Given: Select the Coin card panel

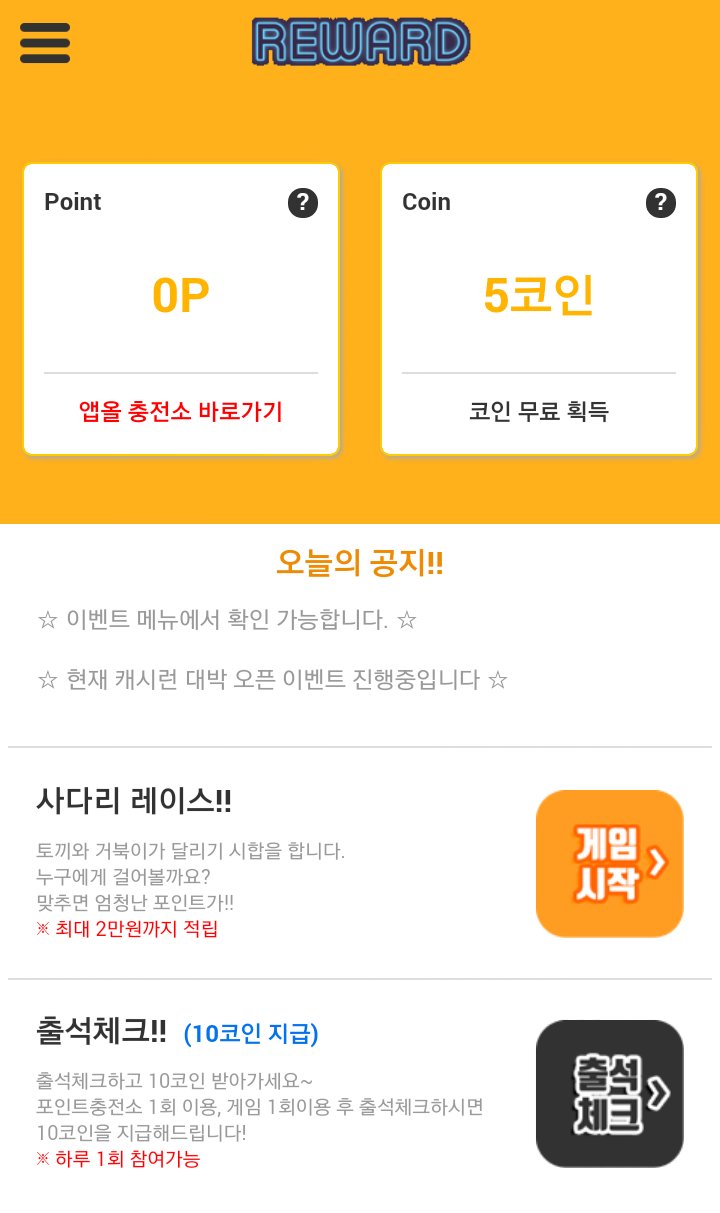Looking at the screenshot, I should (x=538, y=307).
